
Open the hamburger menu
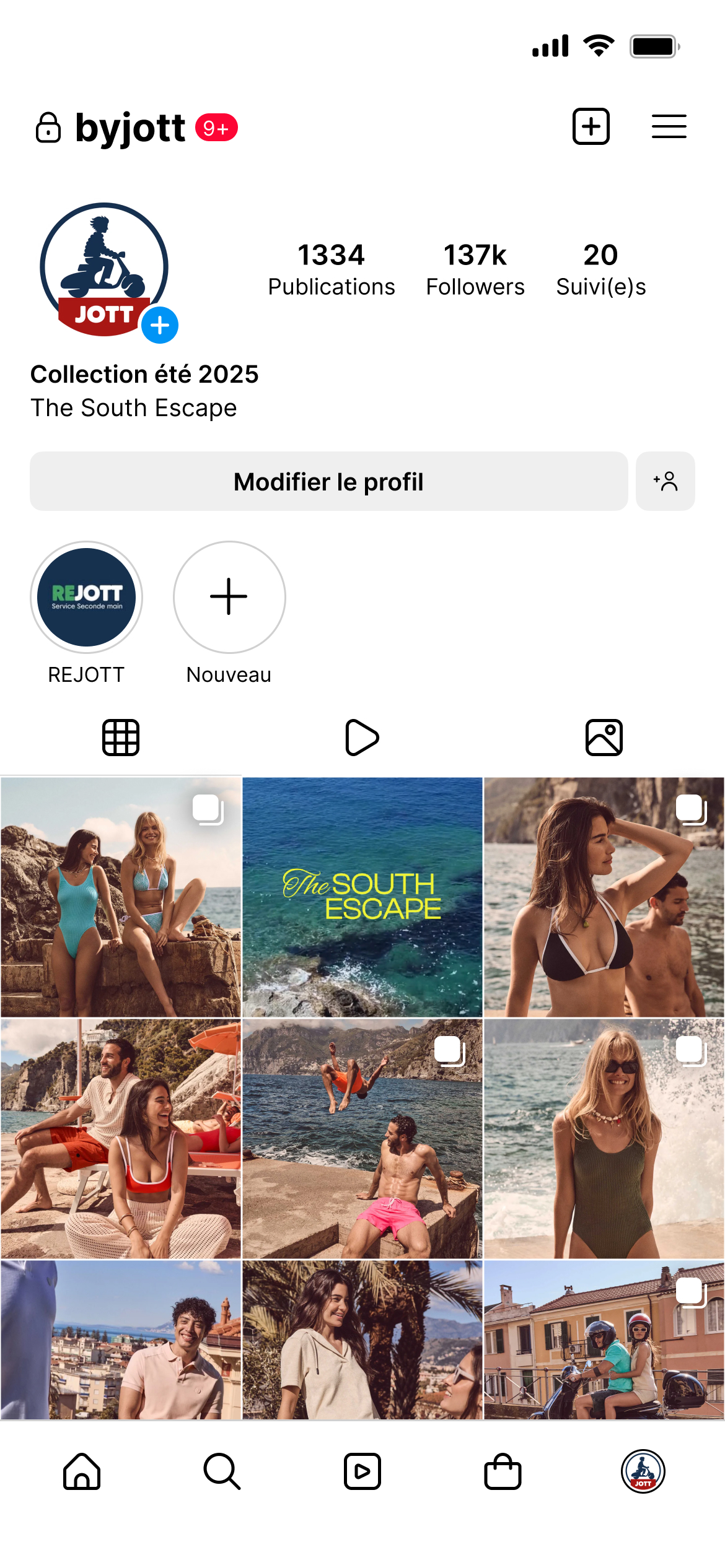point(669,127)
